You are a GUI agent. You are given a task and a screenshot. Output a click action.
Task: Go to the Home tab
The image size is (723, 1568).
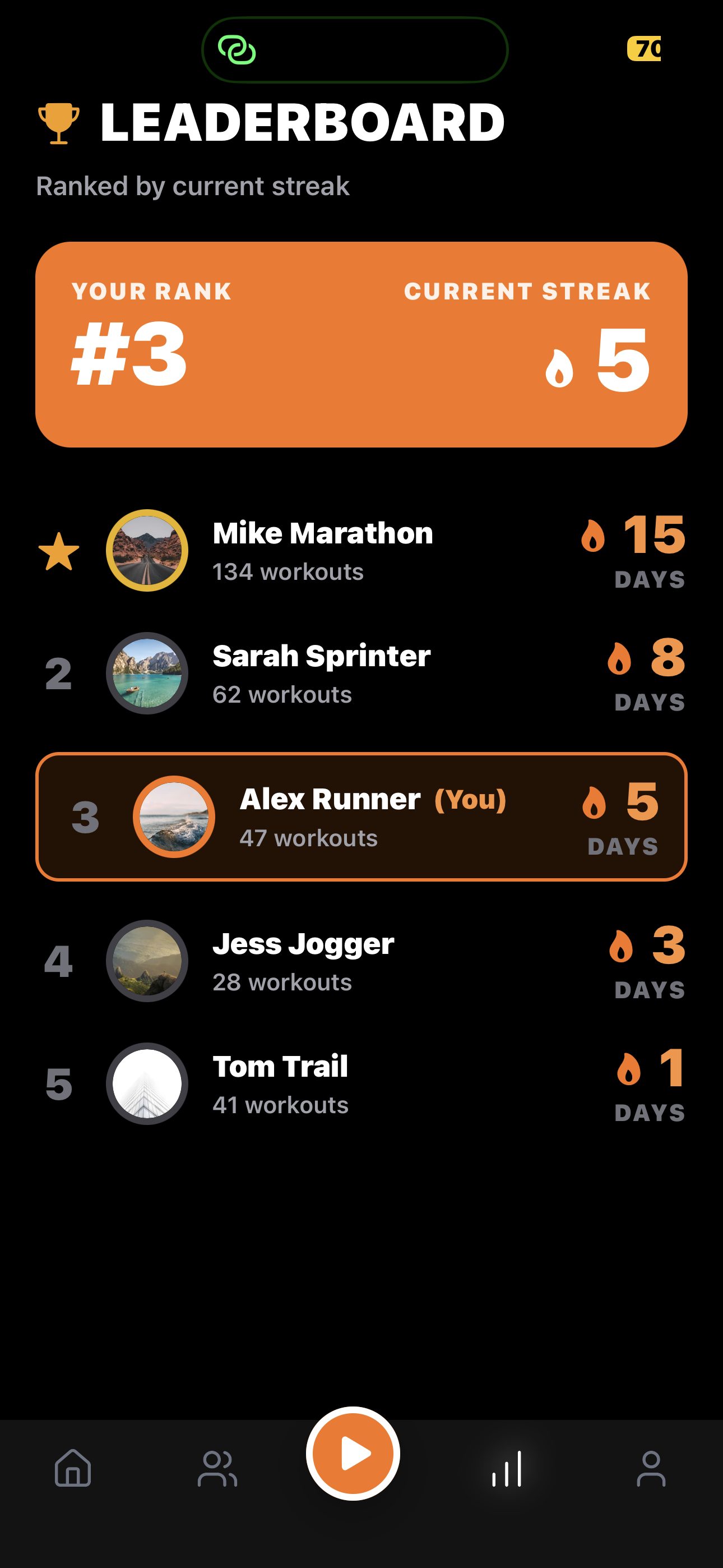click(73, 1468)
